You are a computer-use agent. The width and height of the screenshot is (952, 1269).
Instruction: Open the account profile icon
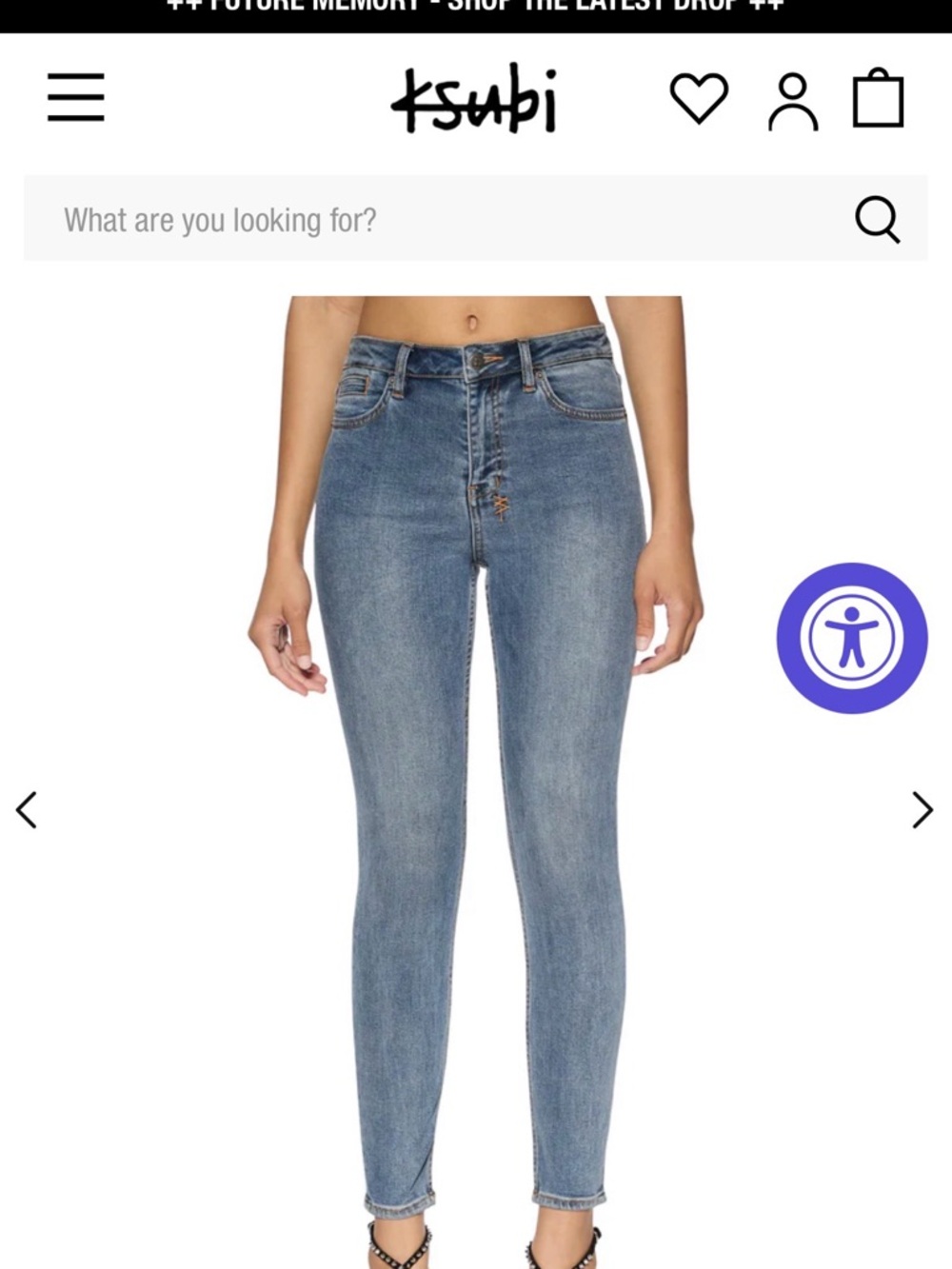coord(790,99)
